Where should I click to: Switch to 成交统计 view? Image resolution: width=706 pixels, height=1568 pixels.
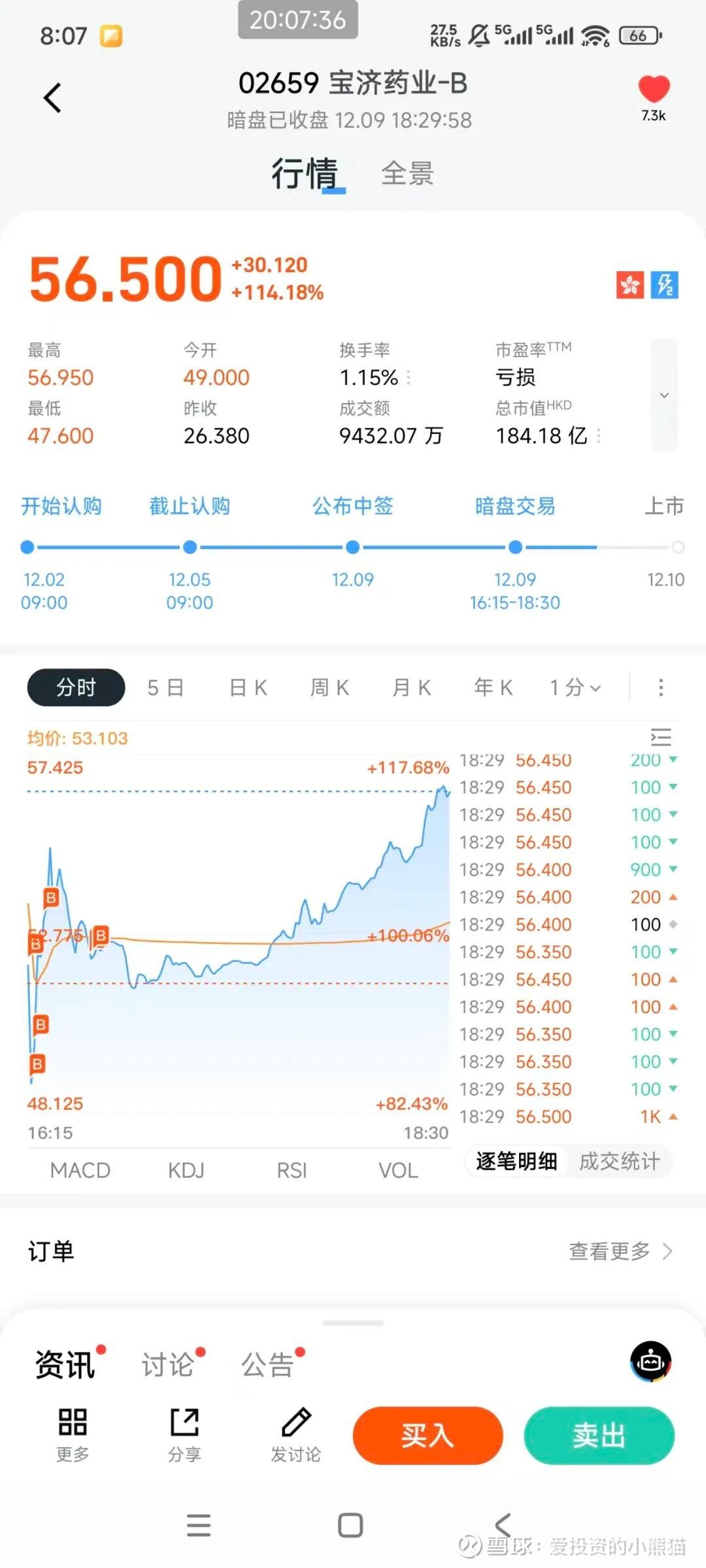[619, 1161]
